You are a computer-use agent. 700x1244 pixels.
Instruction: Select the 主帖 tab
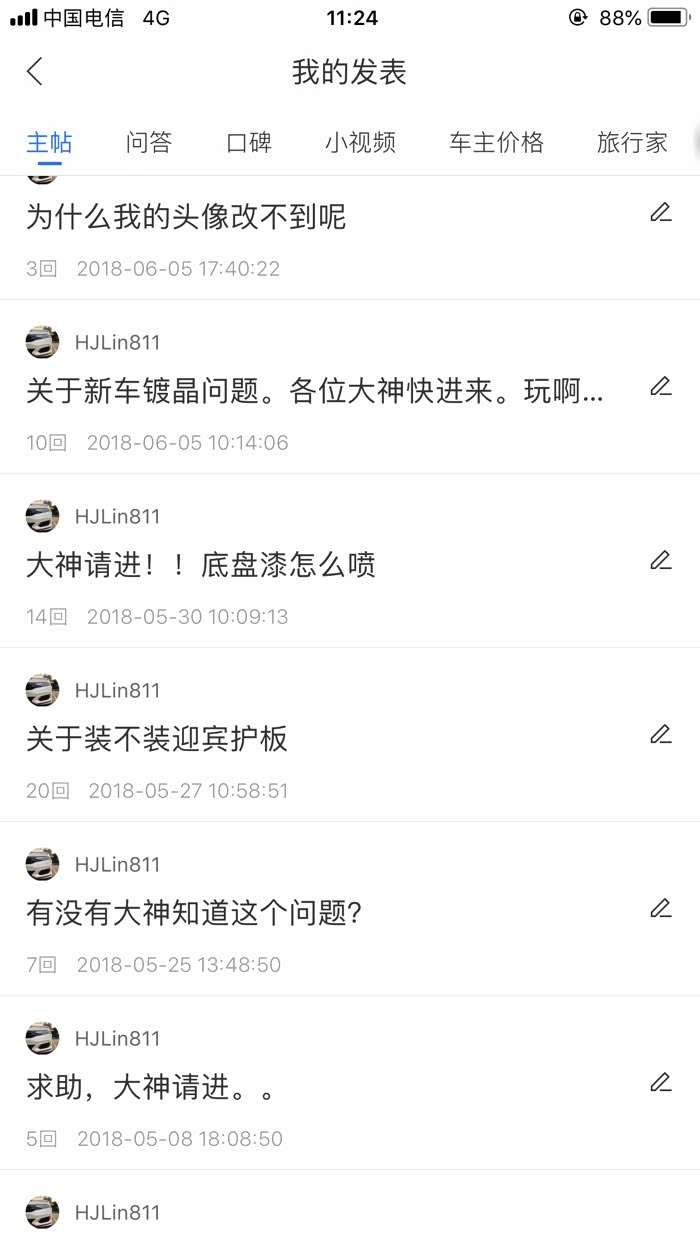pos(49,143)
